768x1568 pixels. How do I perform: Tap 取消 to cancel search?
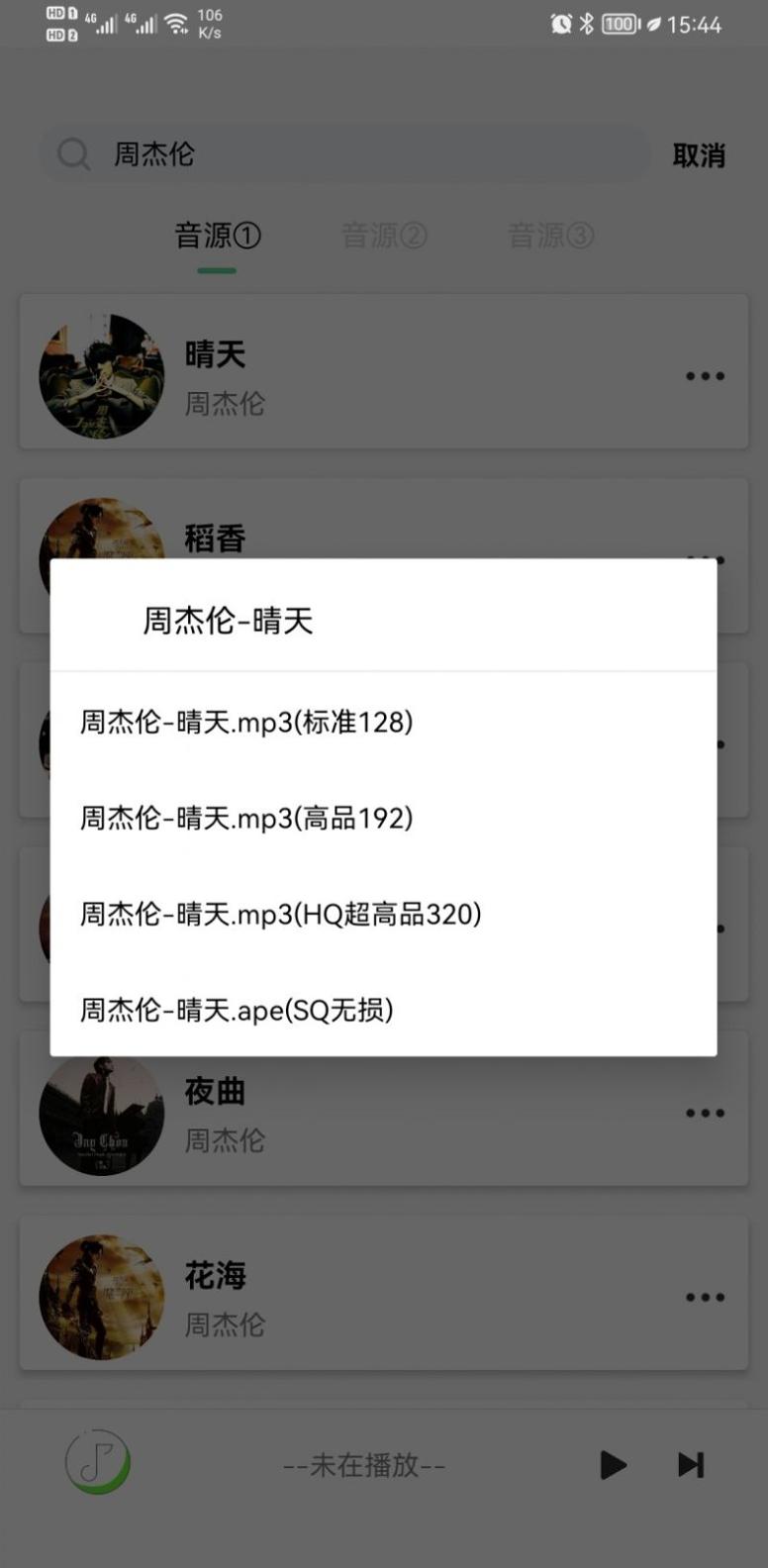[699, 155]
